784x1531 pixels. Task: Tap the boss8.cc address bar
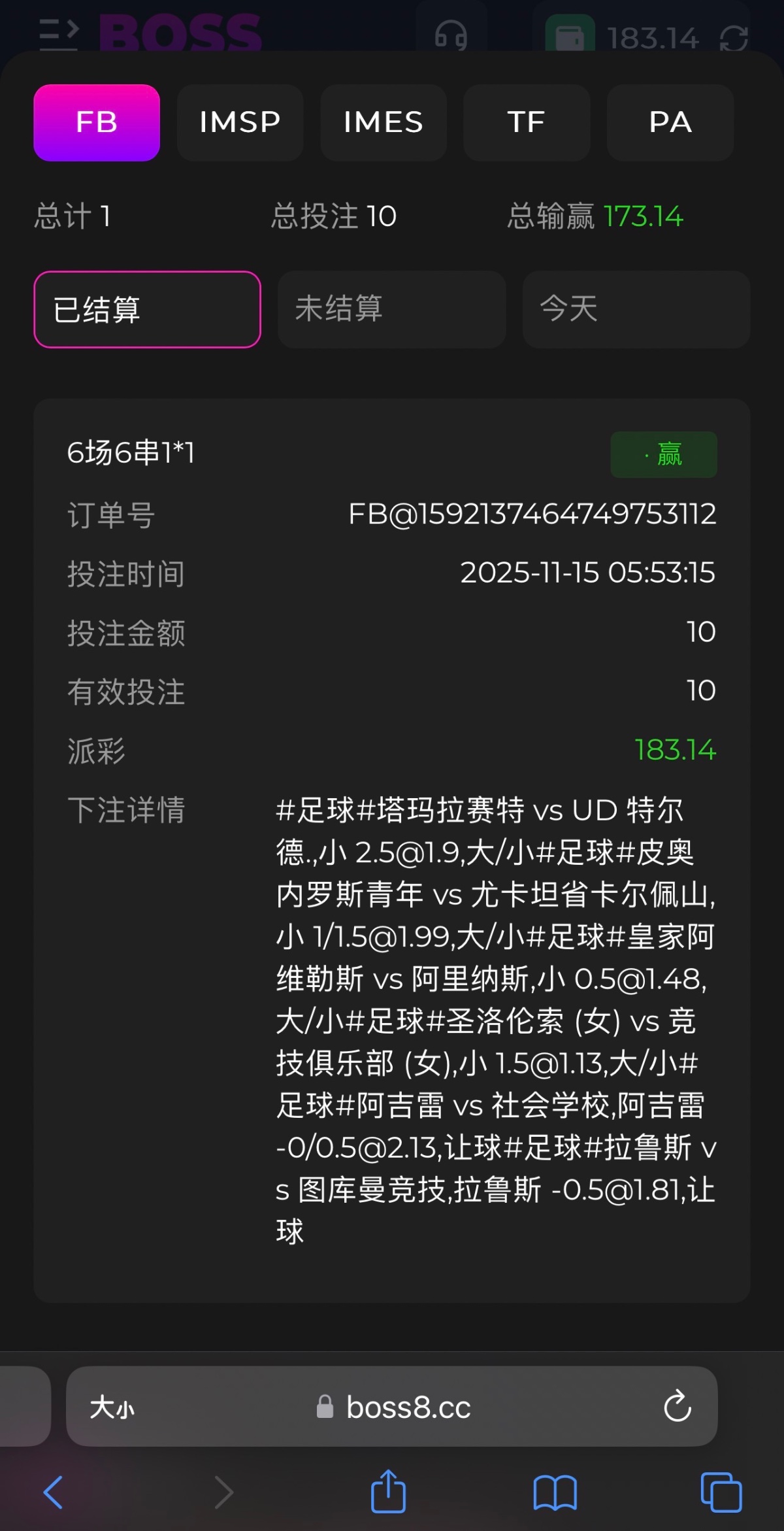point(408,1407)
